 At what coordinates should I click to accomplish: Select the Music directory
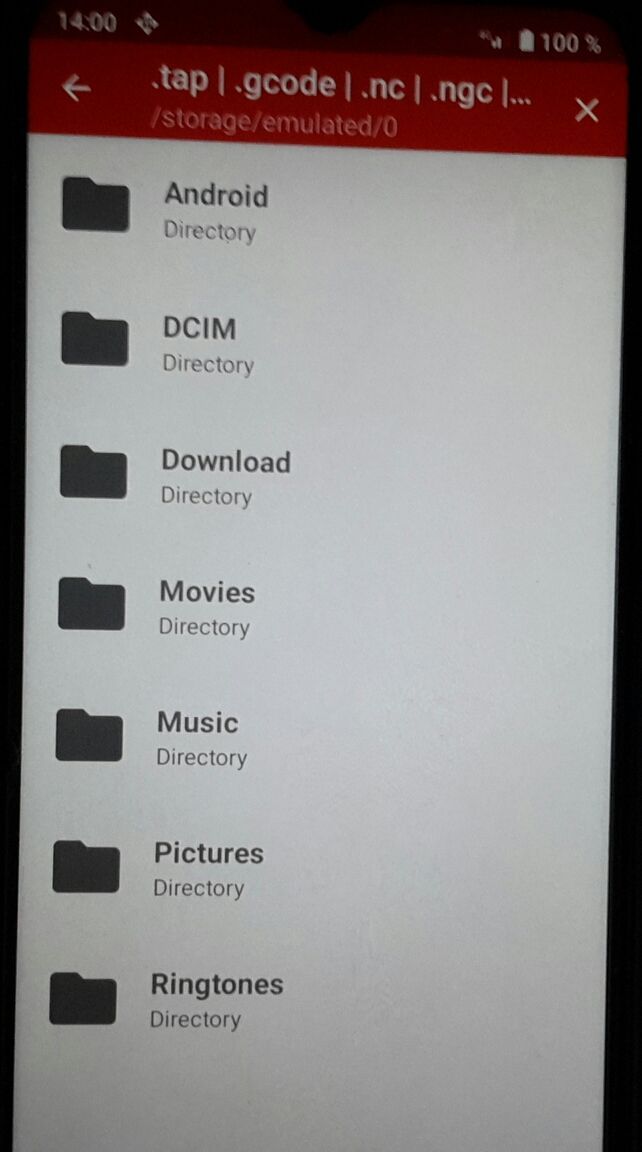coord(320,737)
